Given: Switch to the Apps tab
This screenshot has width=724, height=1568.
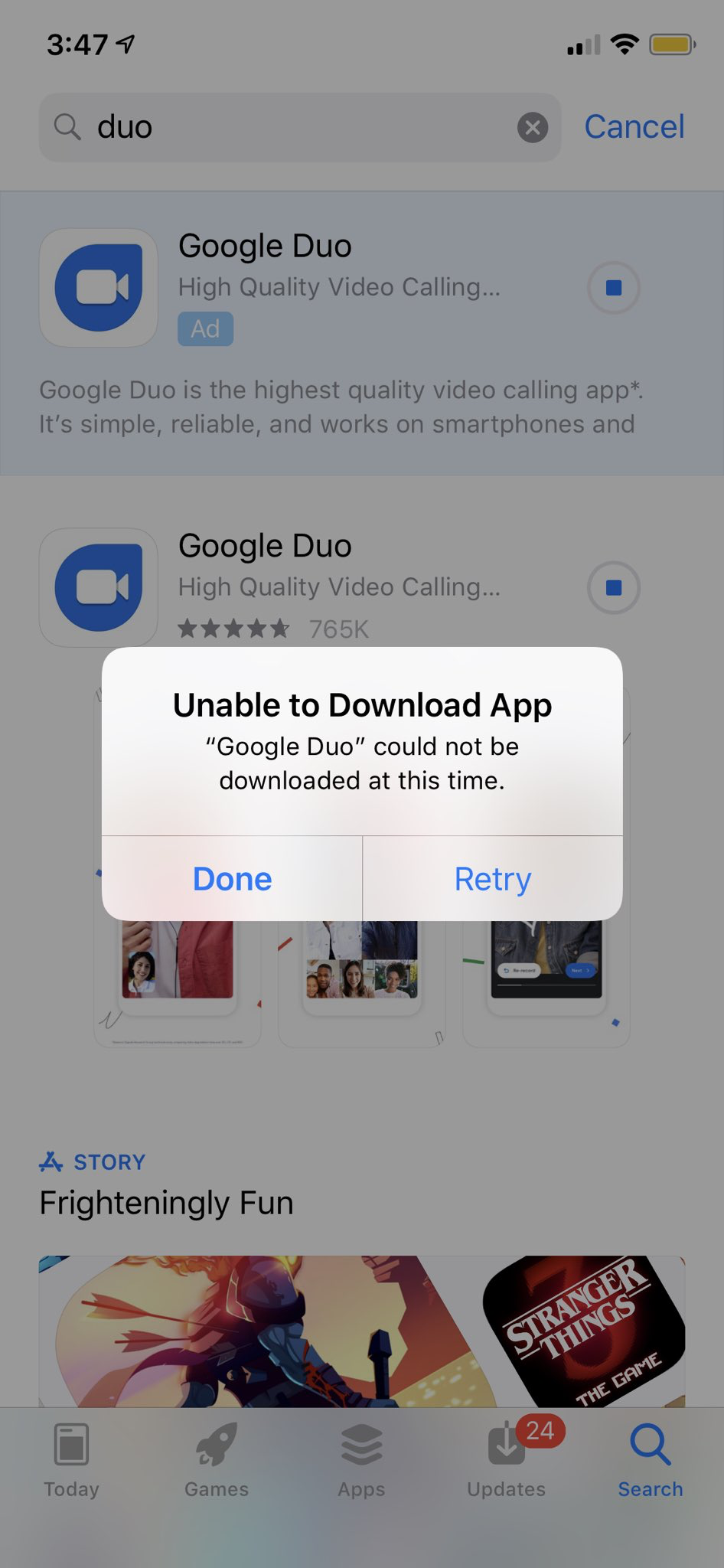Looking at the screenshot, I should (x=361, y=1461).
